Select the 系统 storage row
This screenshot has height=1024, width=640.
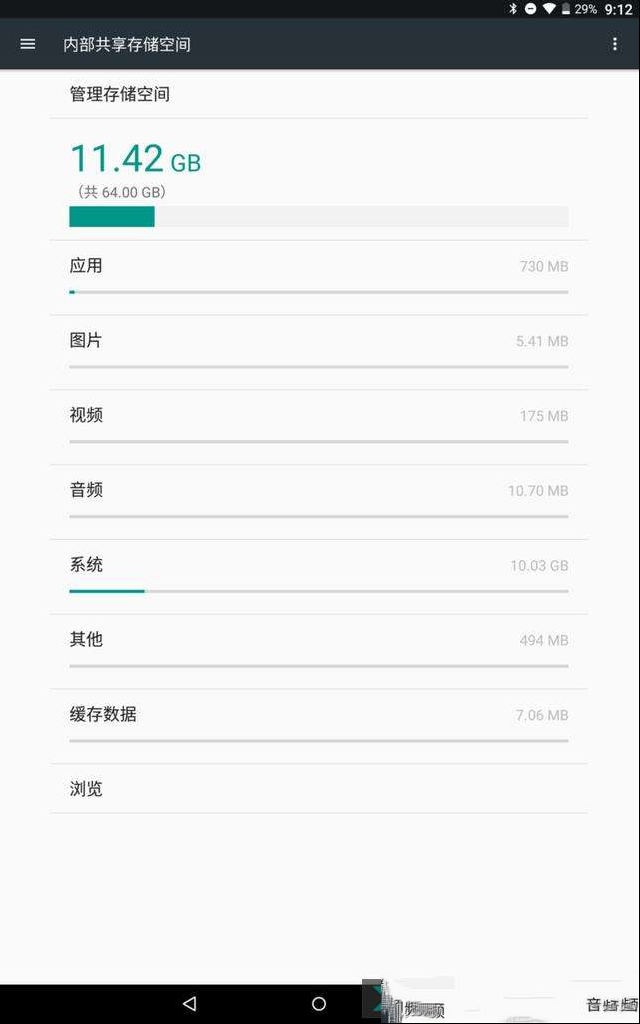(319, 577)
